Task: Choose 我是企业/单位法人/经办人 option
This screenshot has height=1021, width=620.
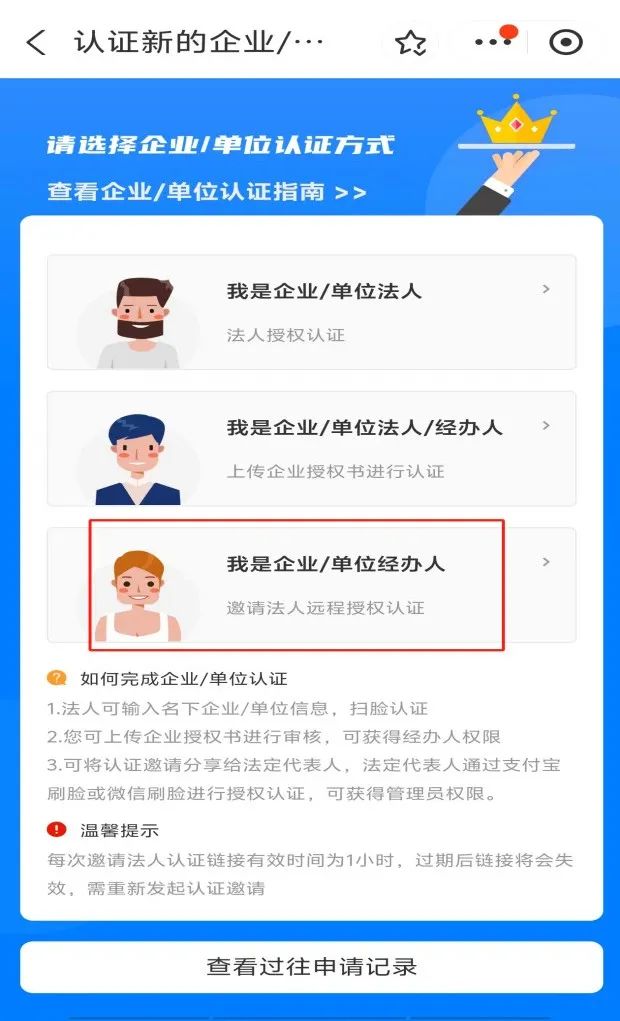Action: tap(311, 447)
